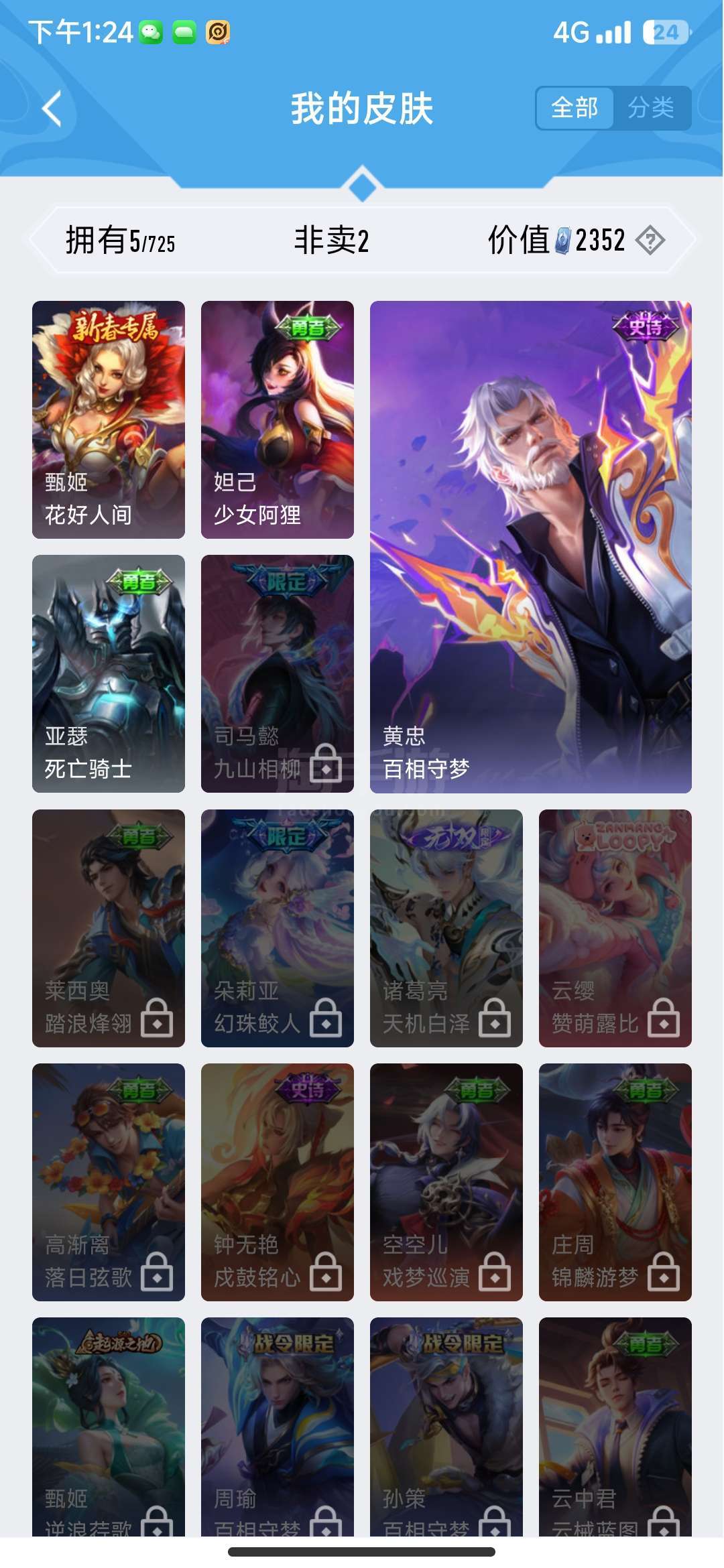The image size is (724, 1568).
Task: Open 黄忠 百相守梦 skin card
Action: tap(531, 547)
